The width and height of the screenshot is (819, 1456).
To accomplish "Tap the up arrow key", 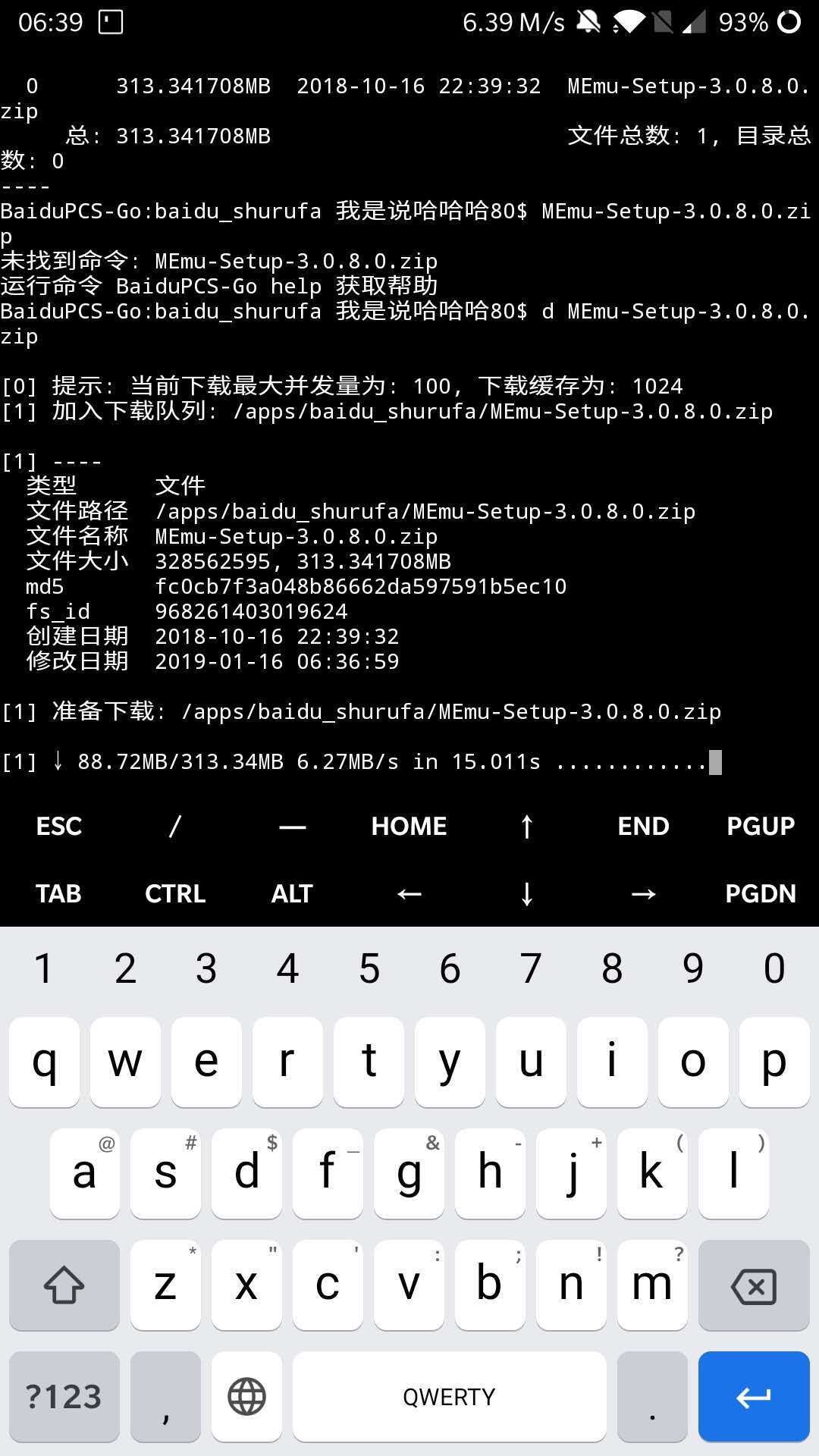I will click(x=526, y=826).
